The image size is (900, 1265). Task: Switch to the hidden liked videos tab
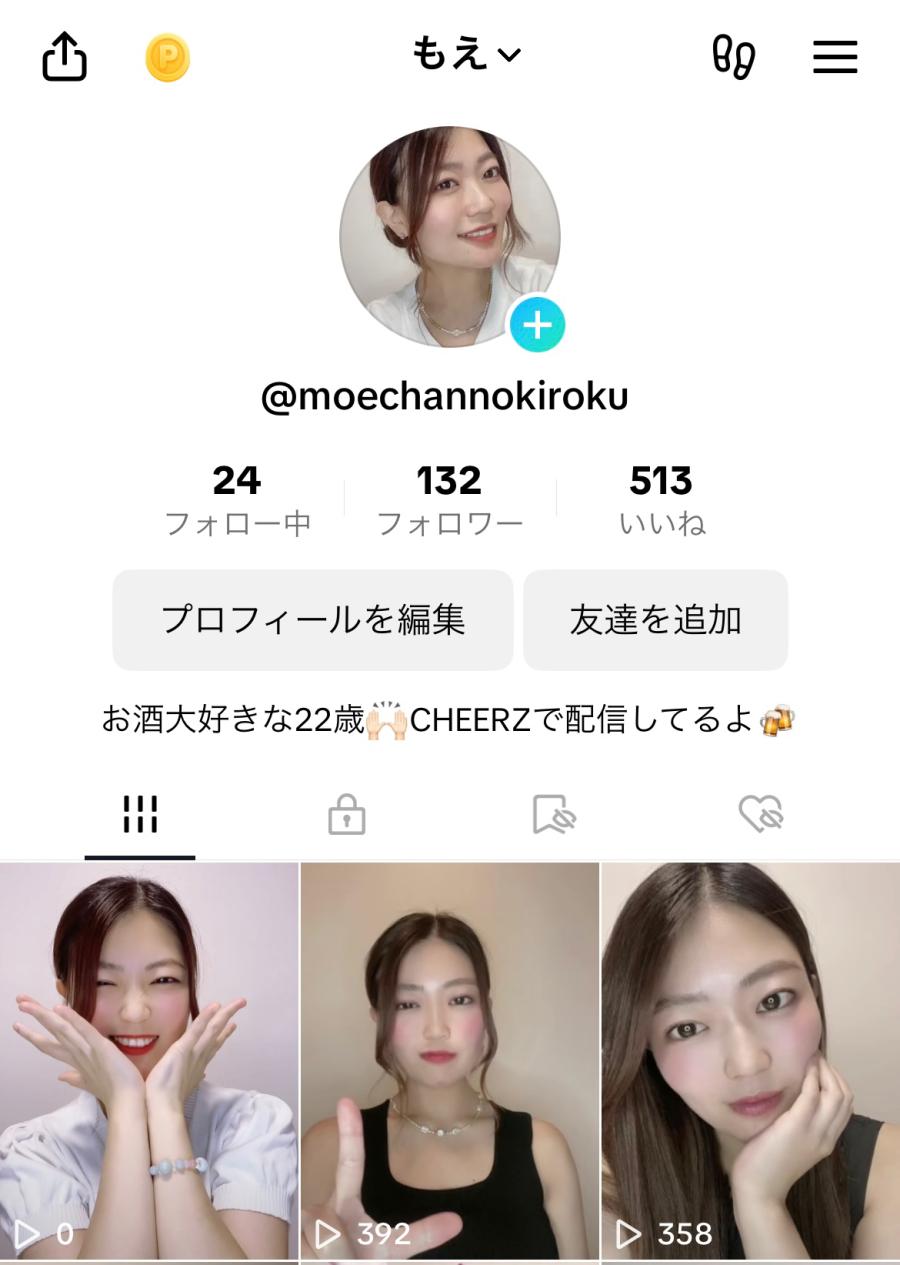[x=761, y=815]
